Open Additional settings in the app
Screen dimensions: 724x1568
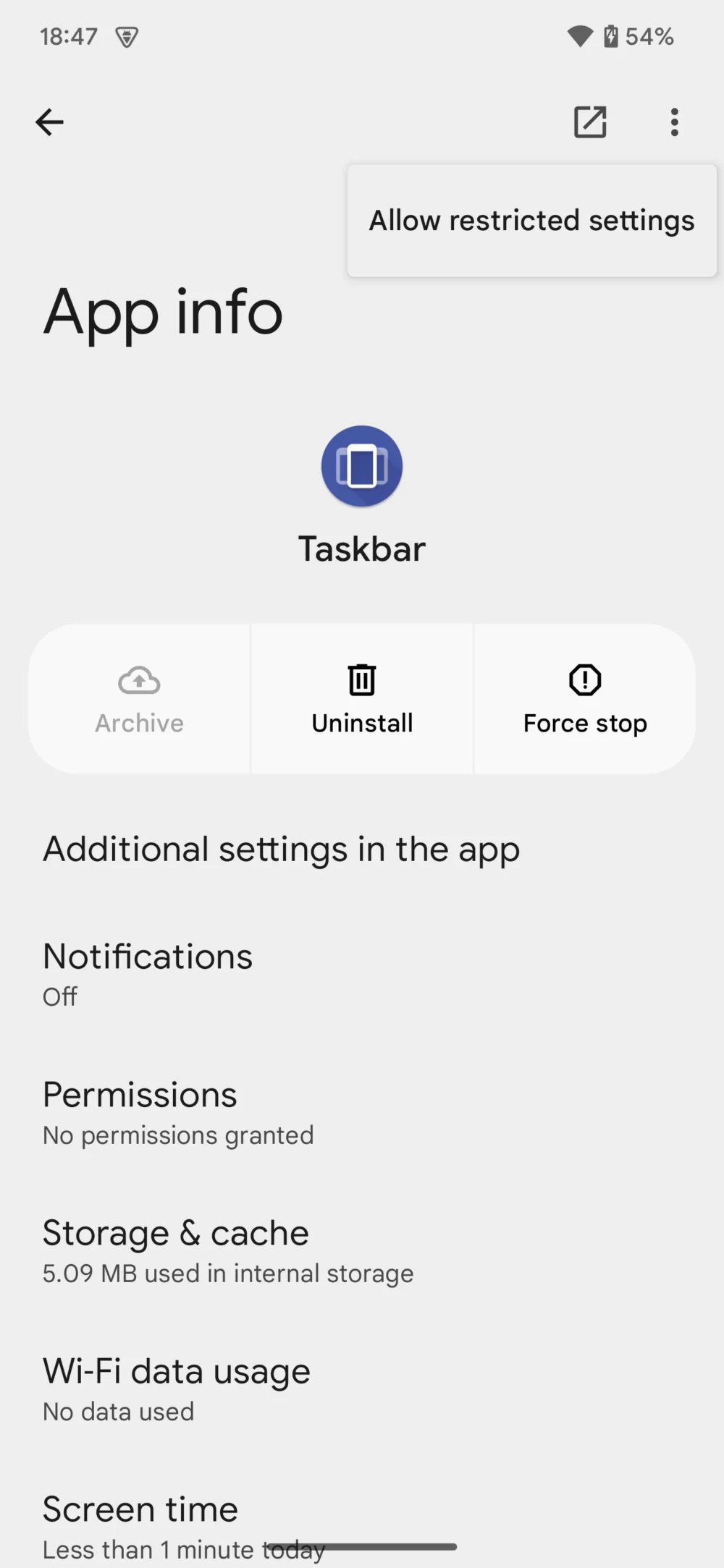click(x=281, y=849)
